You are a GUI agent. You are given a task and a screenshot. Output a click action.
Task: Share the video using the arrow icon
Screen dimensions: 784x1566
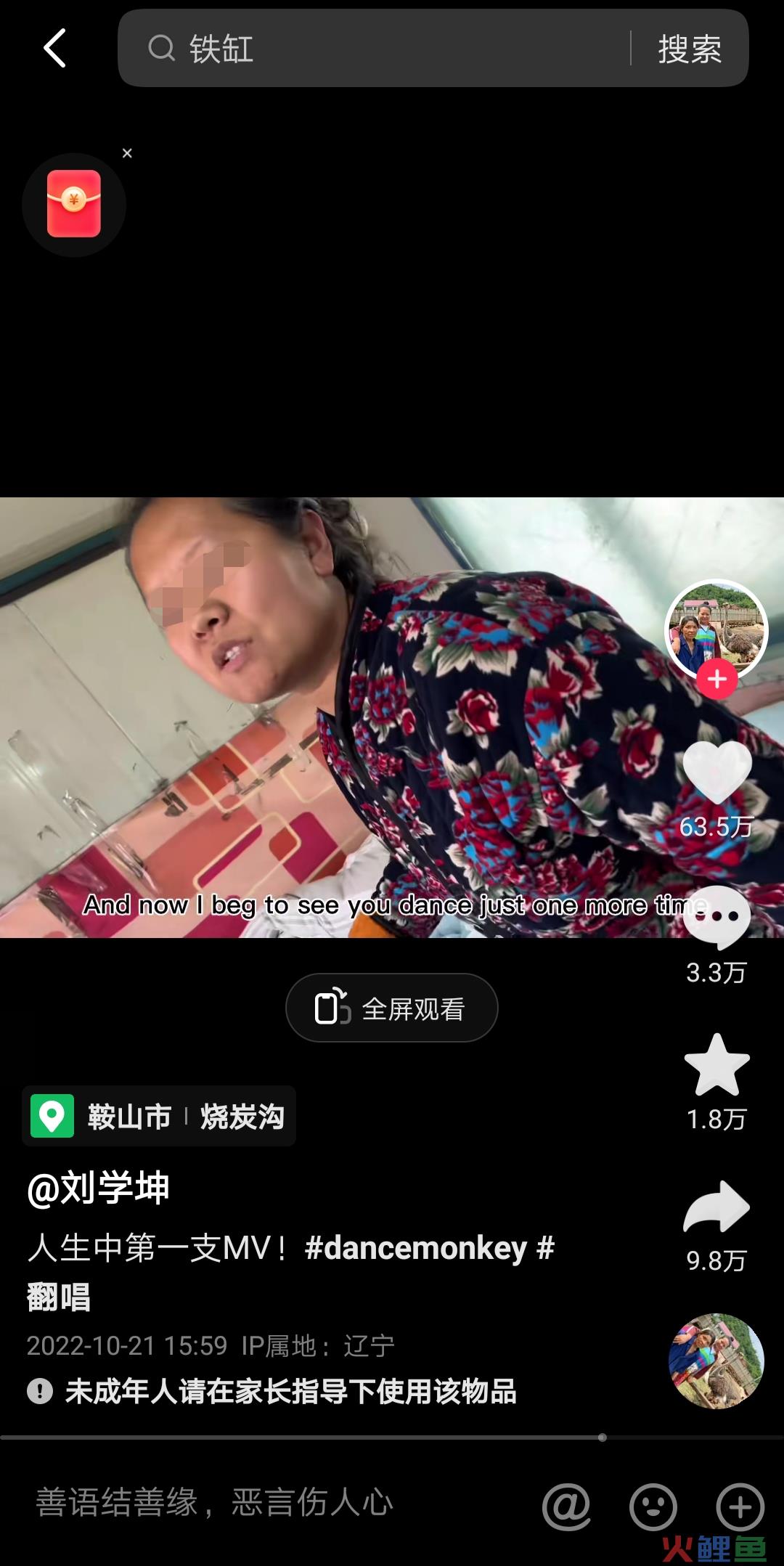pyautogui.click(x=716, y=1207)
